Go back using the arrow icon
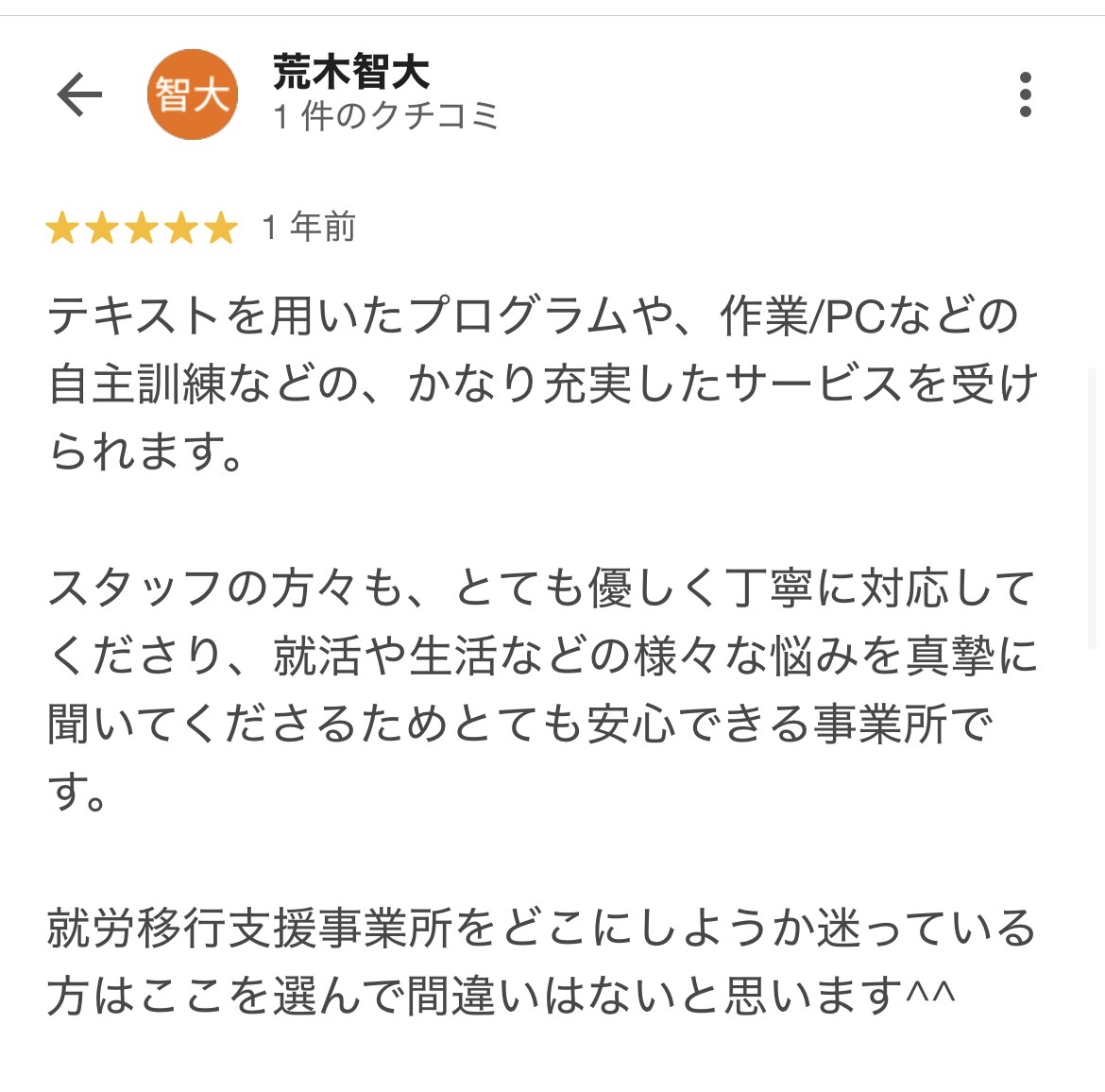 click(x=79, y=94)
